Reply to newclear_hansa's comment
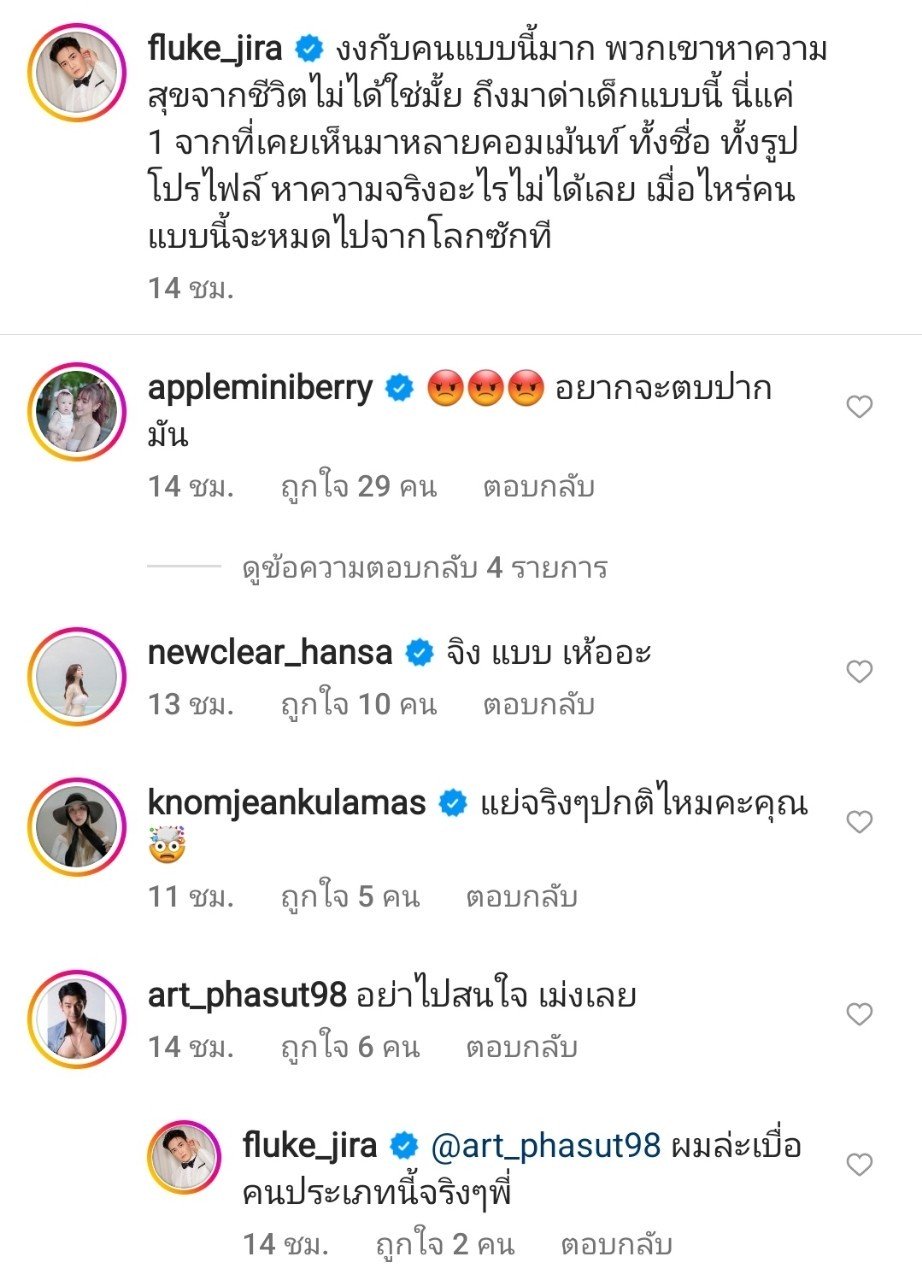922x1280 pixels. point(538,705)
